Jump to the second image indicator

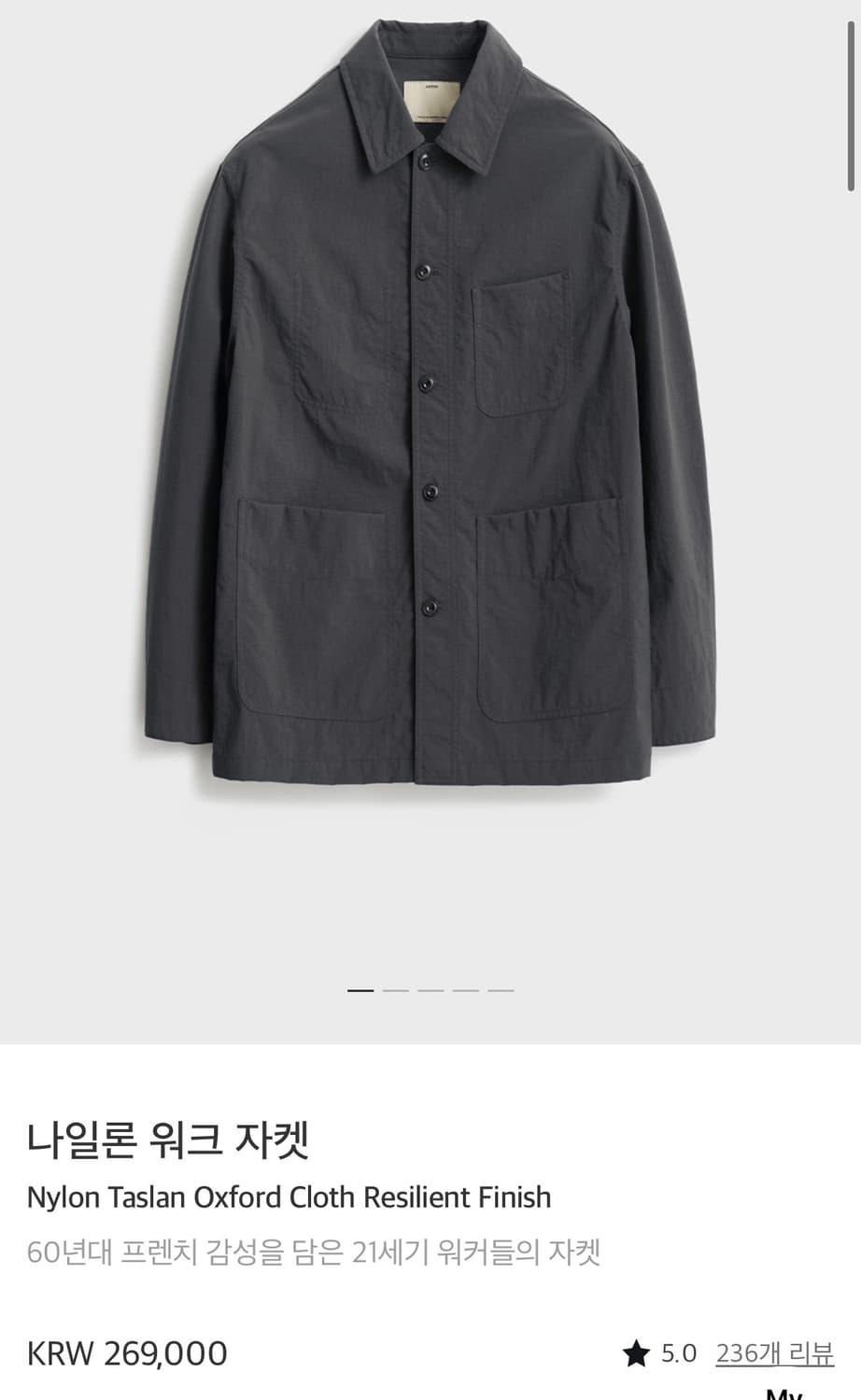click(396, 990)
